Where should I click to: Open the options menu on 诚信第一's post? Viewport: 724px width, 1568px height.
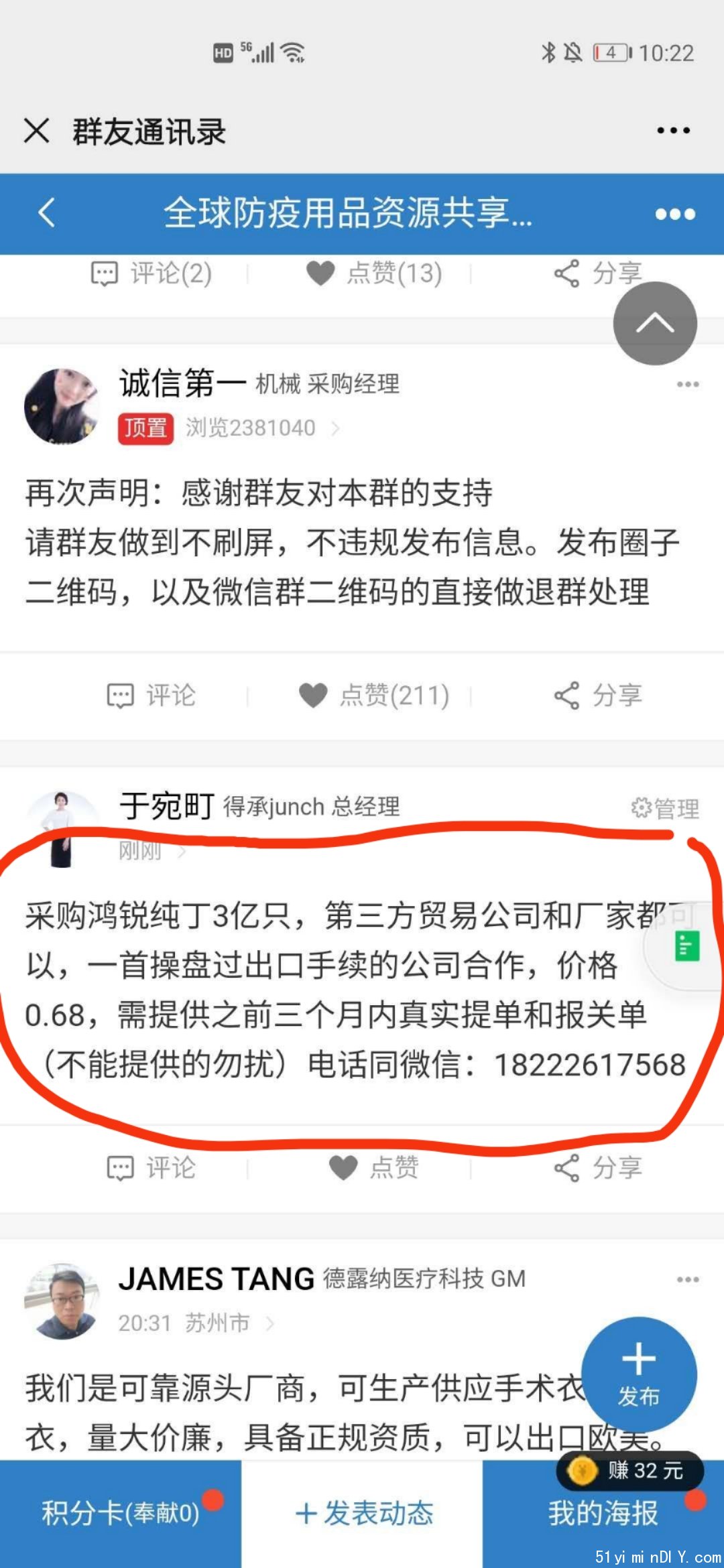click(x=687, y=384)
